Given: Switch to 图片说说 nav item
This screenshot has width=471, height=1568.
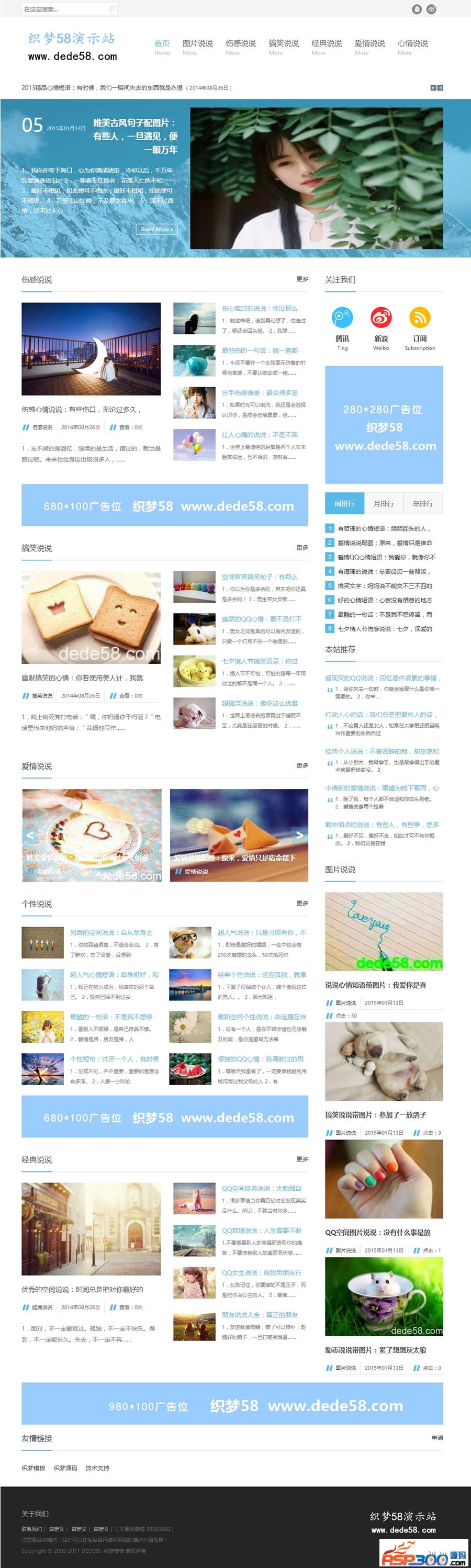Looking at the screenshot, I should pos(197,46).
